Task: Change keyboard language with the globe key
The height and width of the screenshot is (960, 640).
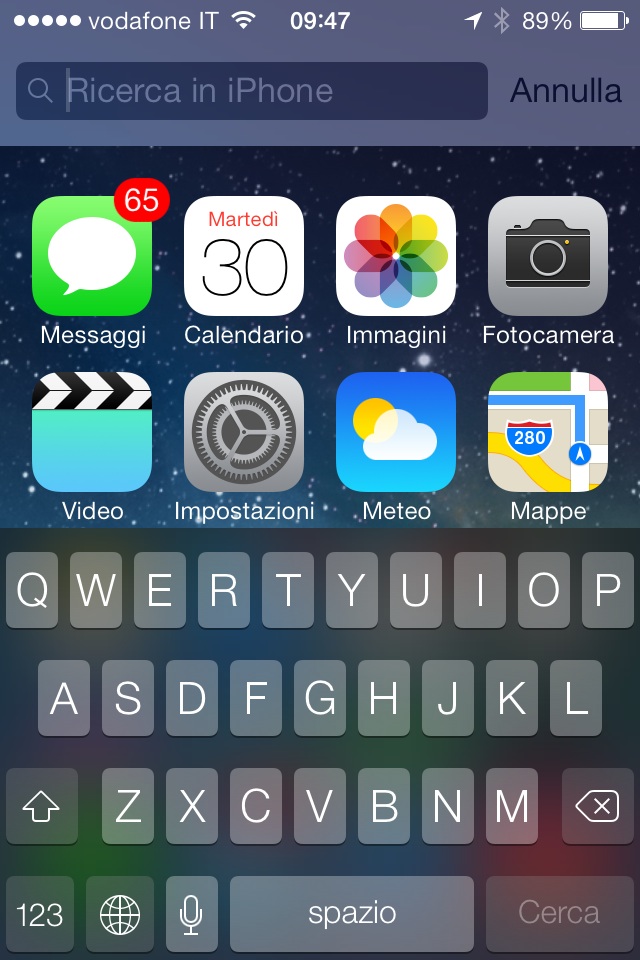Action: [x=120, y=914]
